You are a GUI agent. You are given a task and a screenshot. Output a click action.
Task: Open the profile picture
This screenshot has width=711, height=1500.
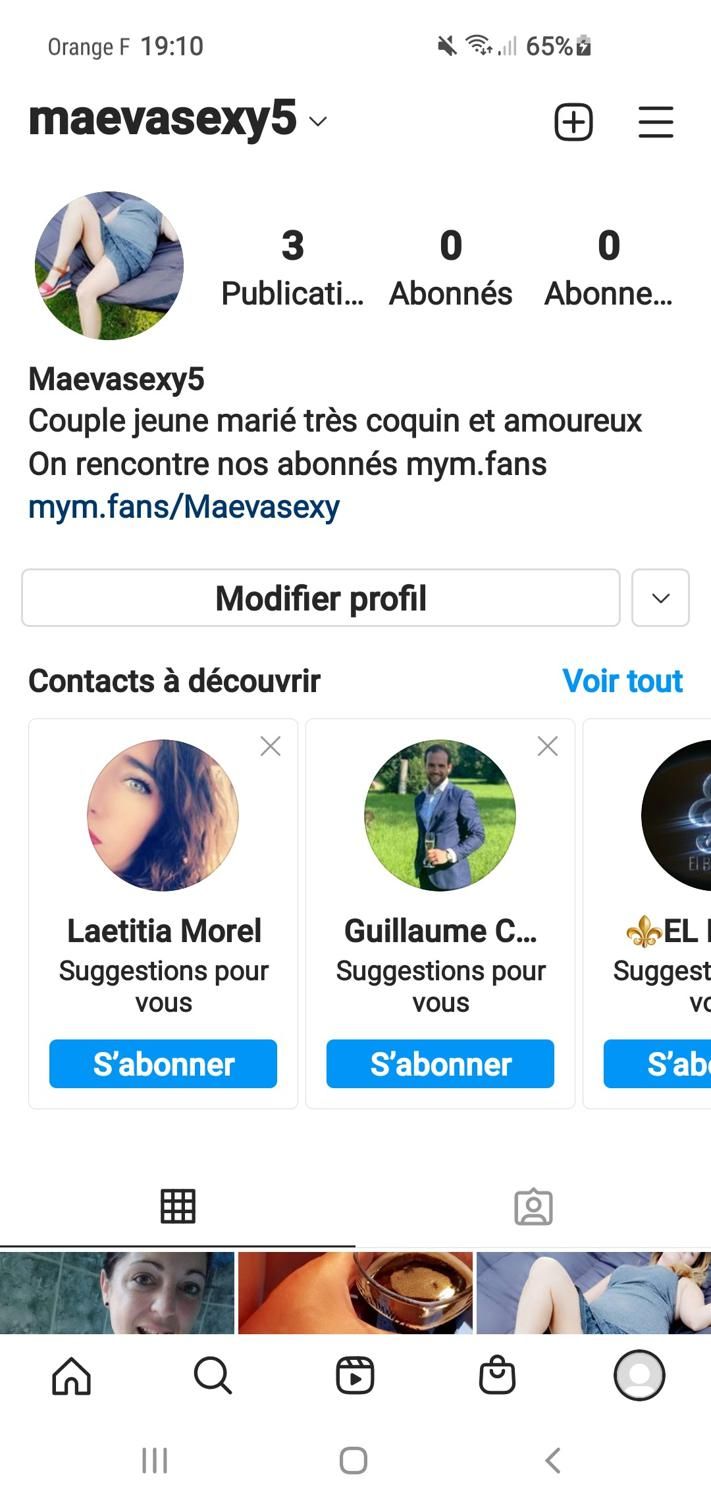109,266
